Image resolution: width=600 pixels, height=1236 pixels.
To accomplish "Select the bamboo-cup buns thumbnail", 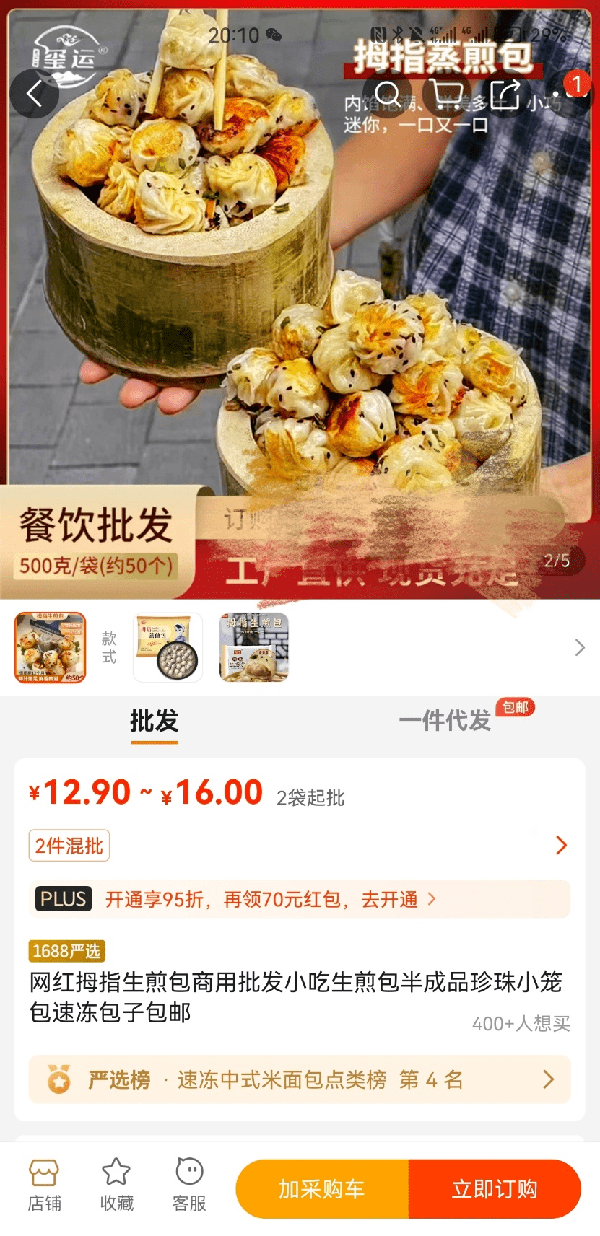I will pyautogui.click(x=50, y=648).
